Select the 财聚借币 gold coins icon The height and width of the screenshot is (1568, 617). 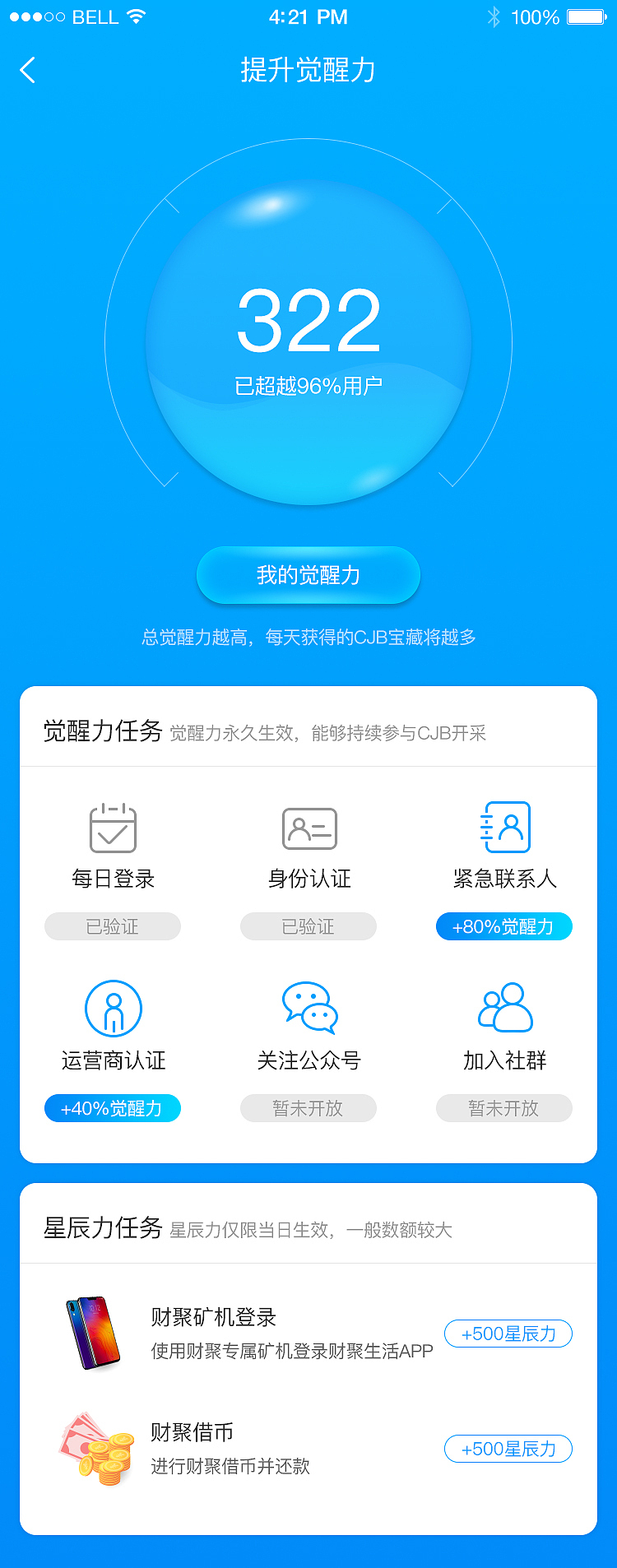(x=99, y=1452)
